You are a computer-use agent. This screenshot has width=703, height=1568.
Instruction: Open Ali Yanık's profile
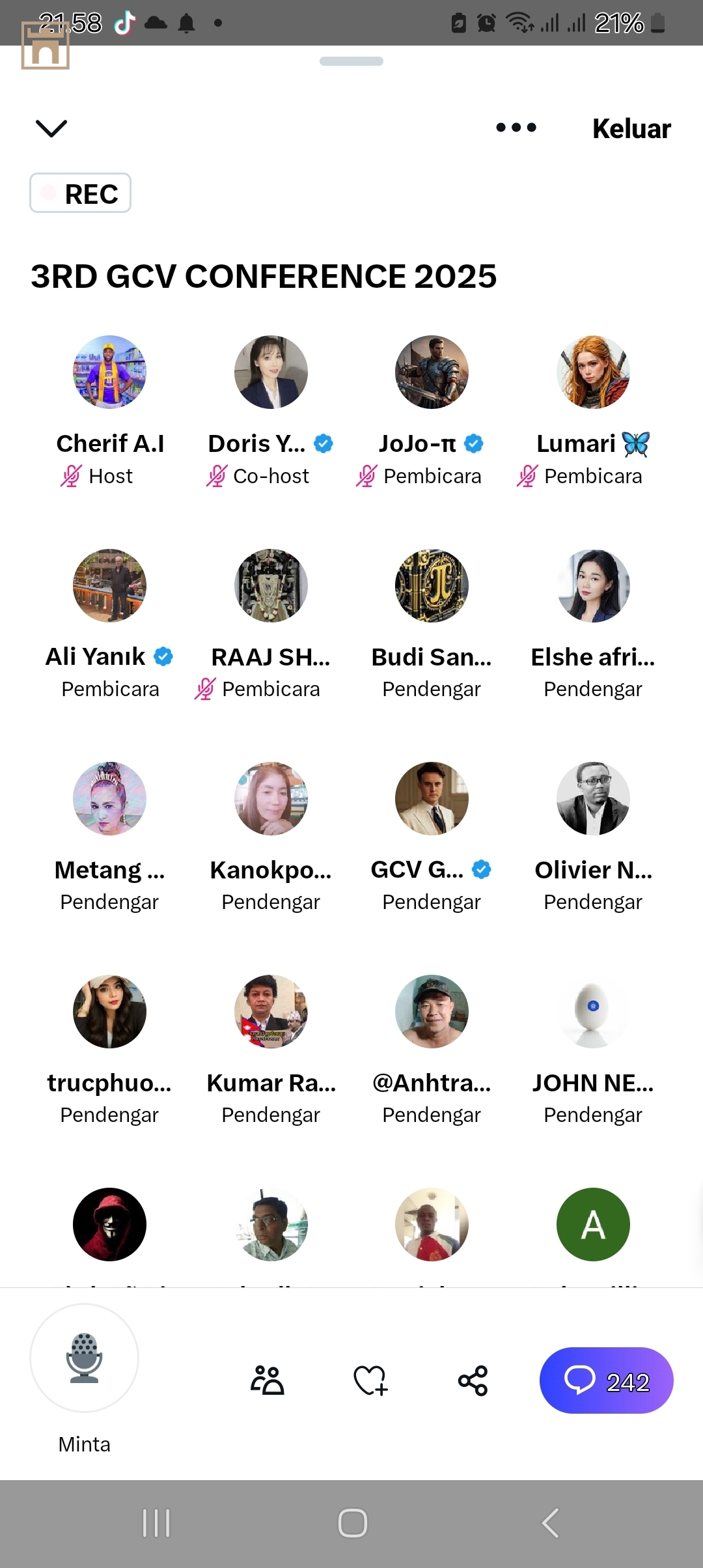[109, 585]
